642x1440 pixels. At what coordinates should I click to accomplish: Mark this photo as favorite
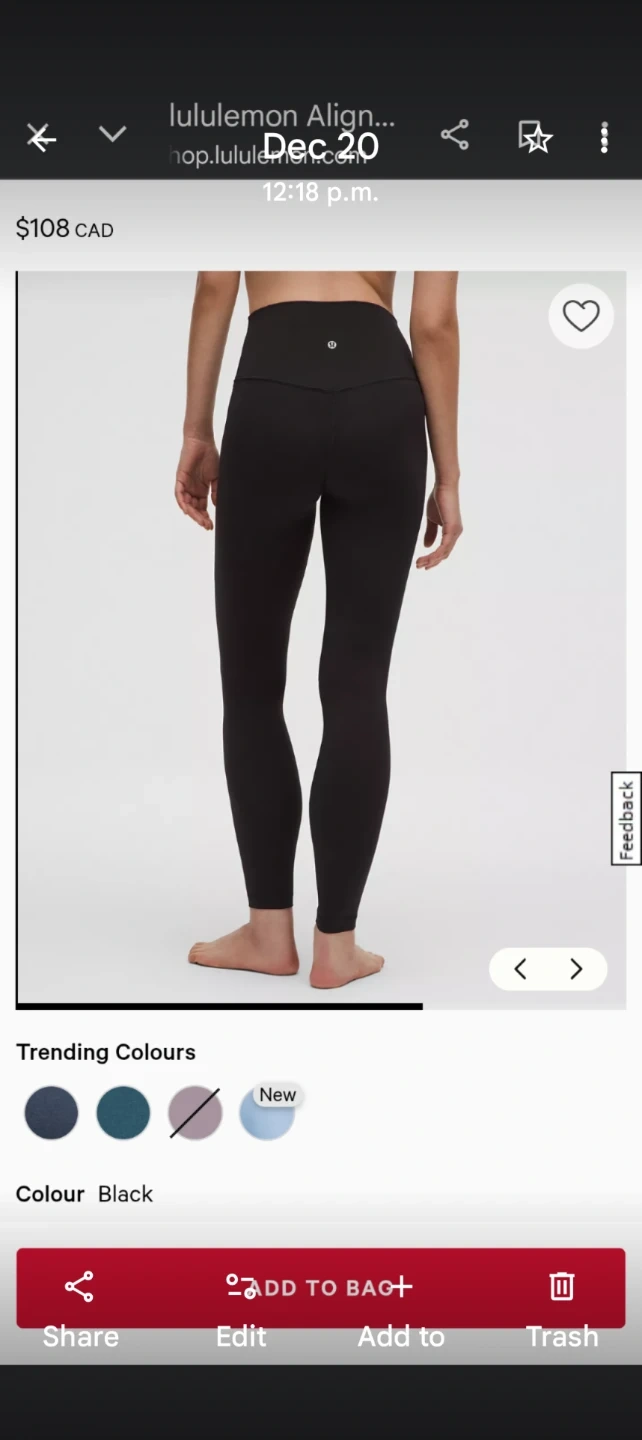[535, 137]
